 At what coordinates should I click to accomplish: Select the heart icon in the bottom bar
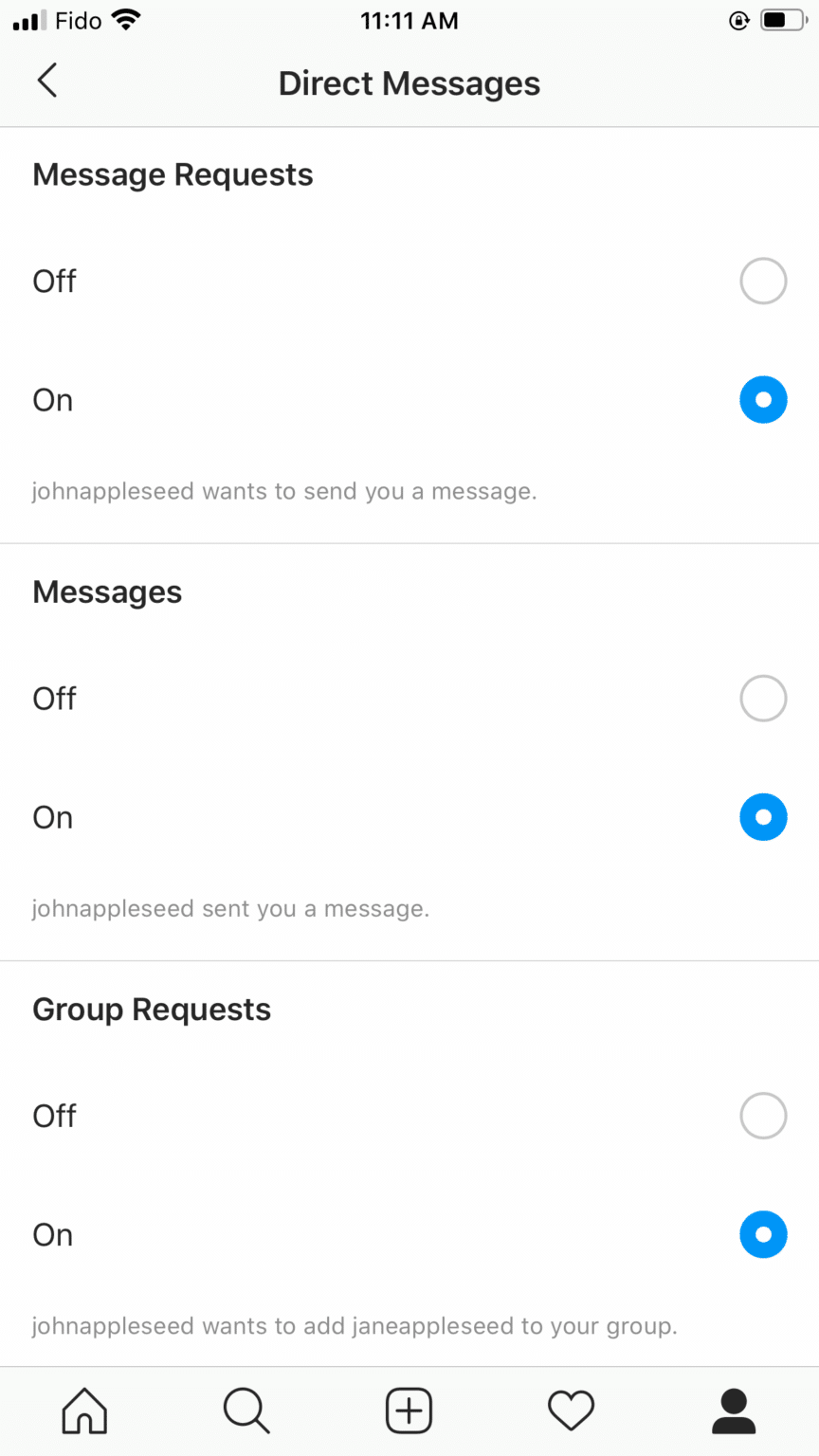point(571,1410)
